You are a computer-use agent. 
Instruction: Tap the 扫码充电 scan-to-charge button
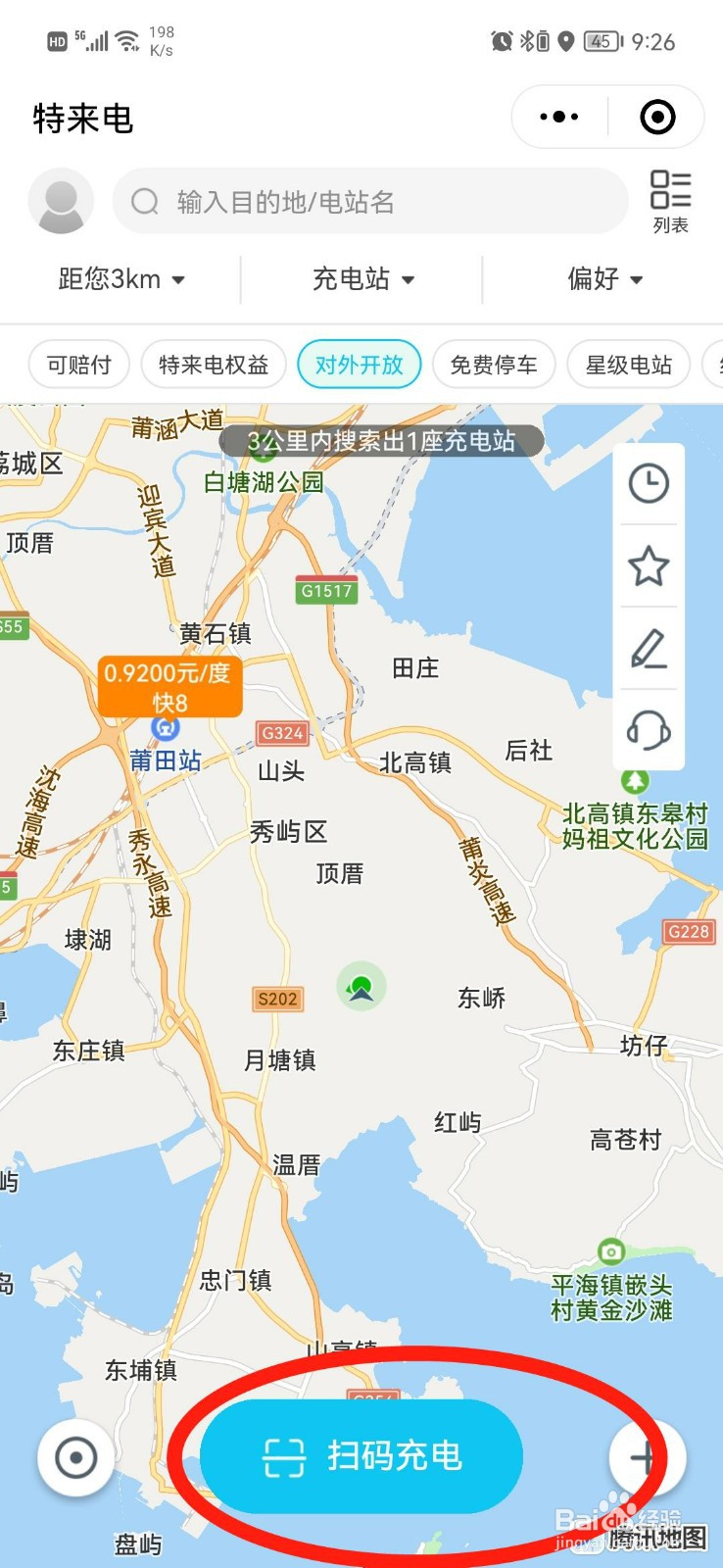(362, 1457)
